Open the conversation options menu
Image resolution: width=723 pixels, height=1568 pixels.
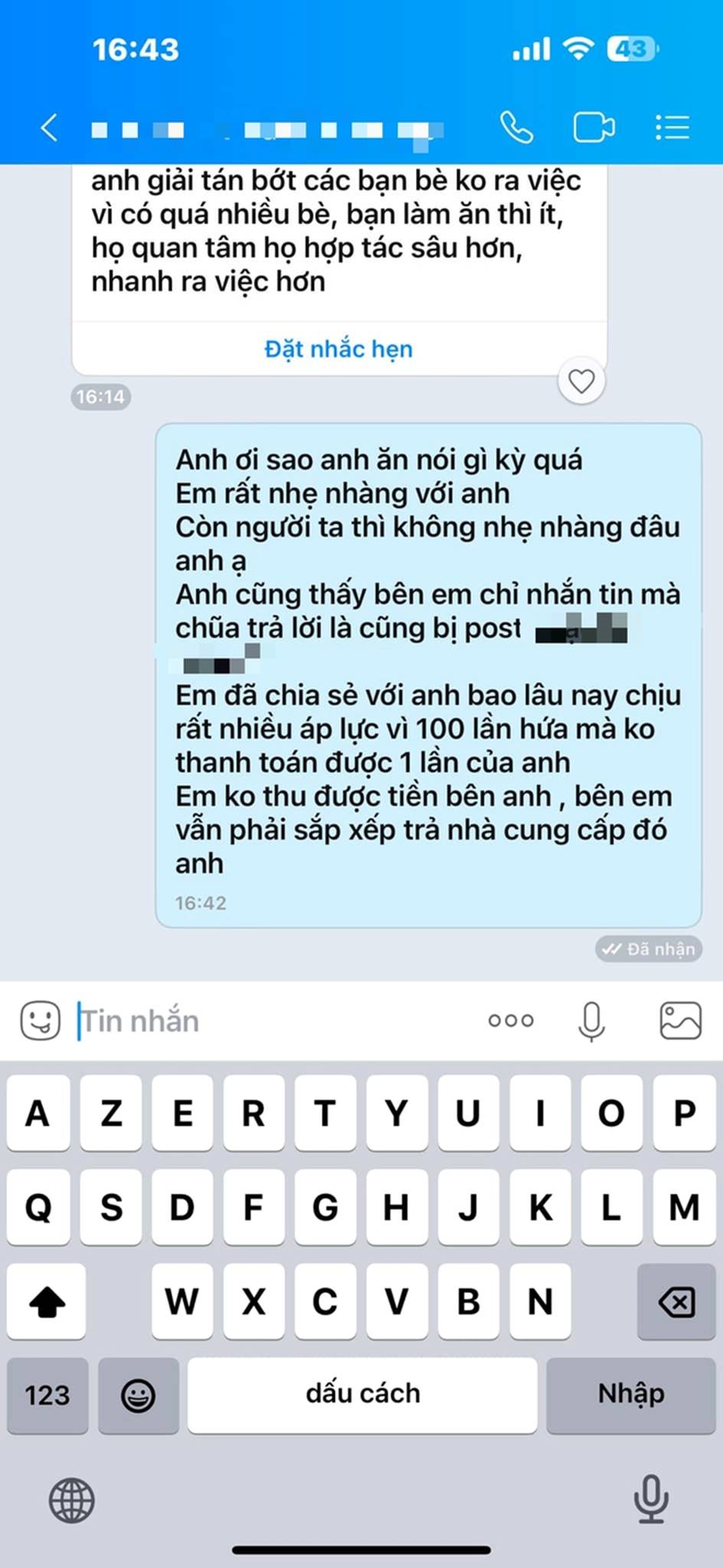click(x=672, y=128)
